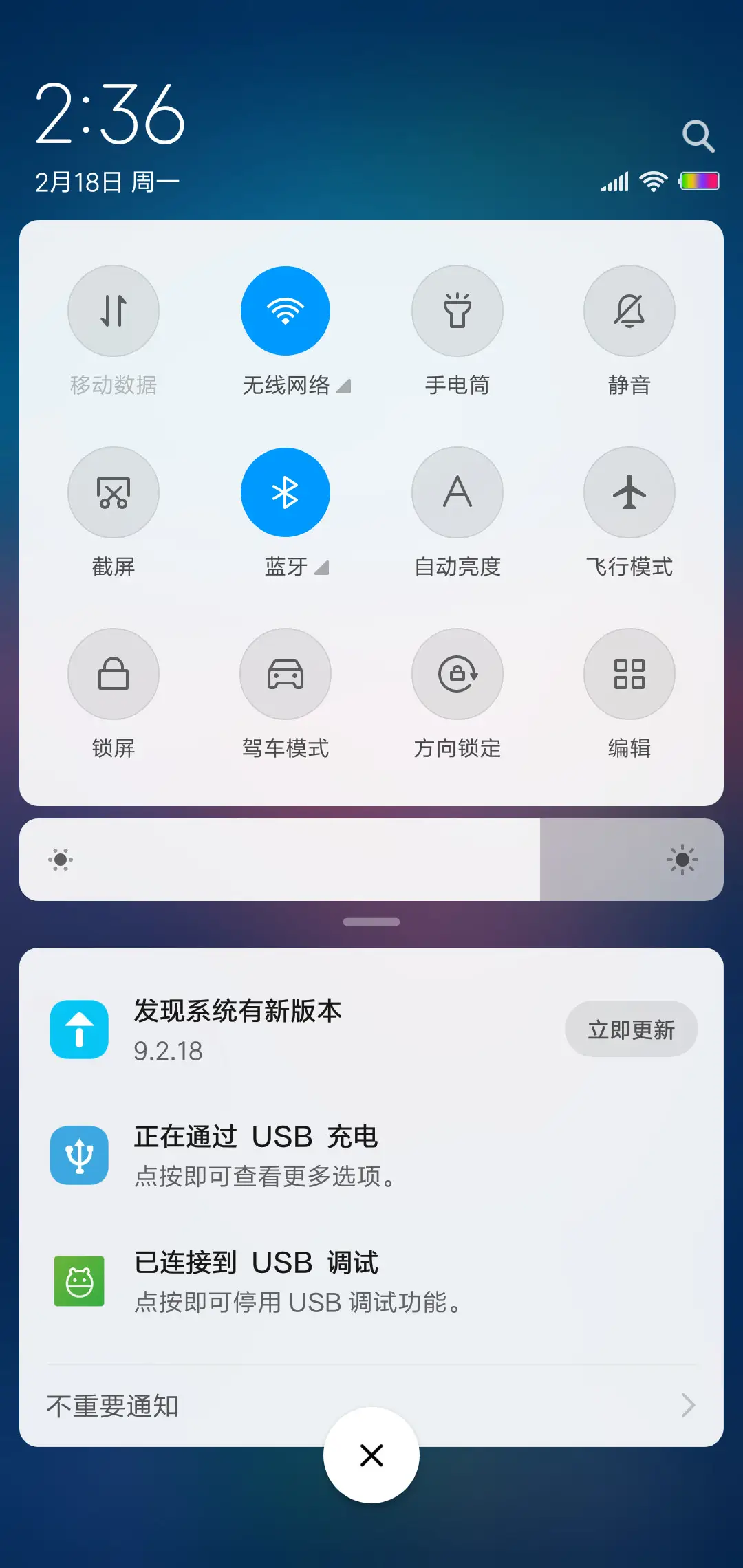Toggle mobile data tile

pos(114,311)
